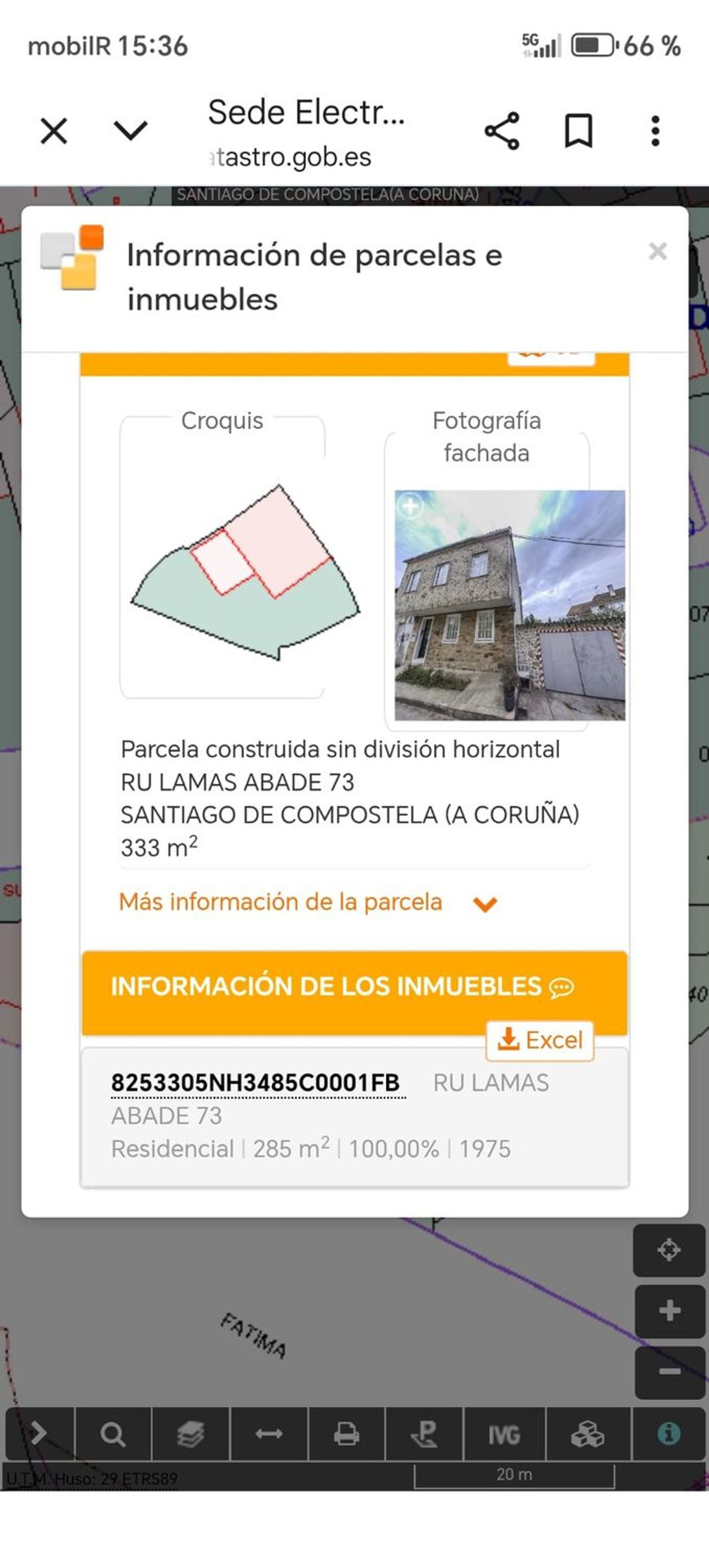Download the inmuebles data as Excel
Image resolution: width=709 pixels, height=1568 pixels.
pos(540,1040)
